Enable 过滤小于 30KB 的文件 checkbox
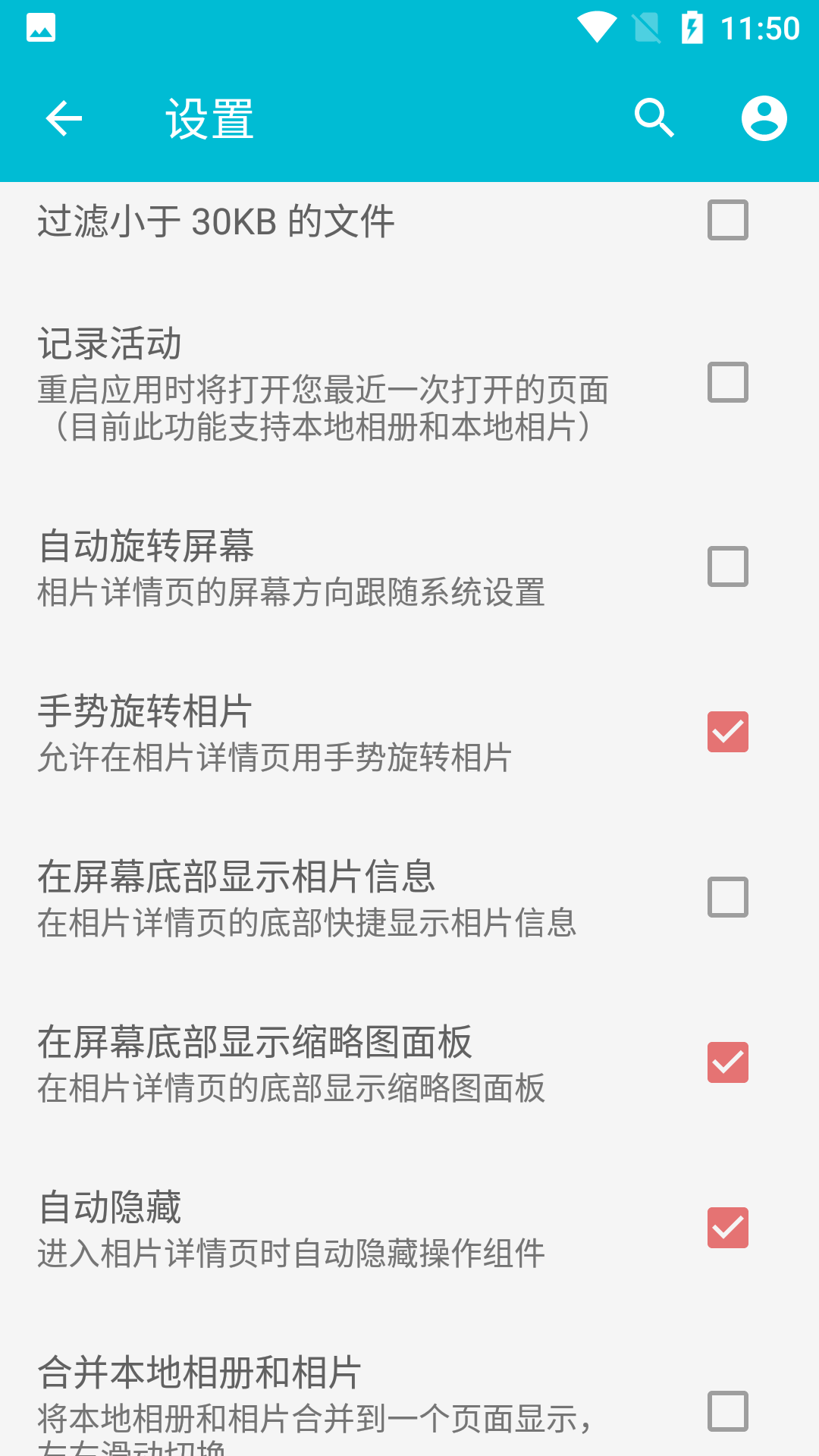This screenshot has width=819, height=1456. tap(727, 219)
